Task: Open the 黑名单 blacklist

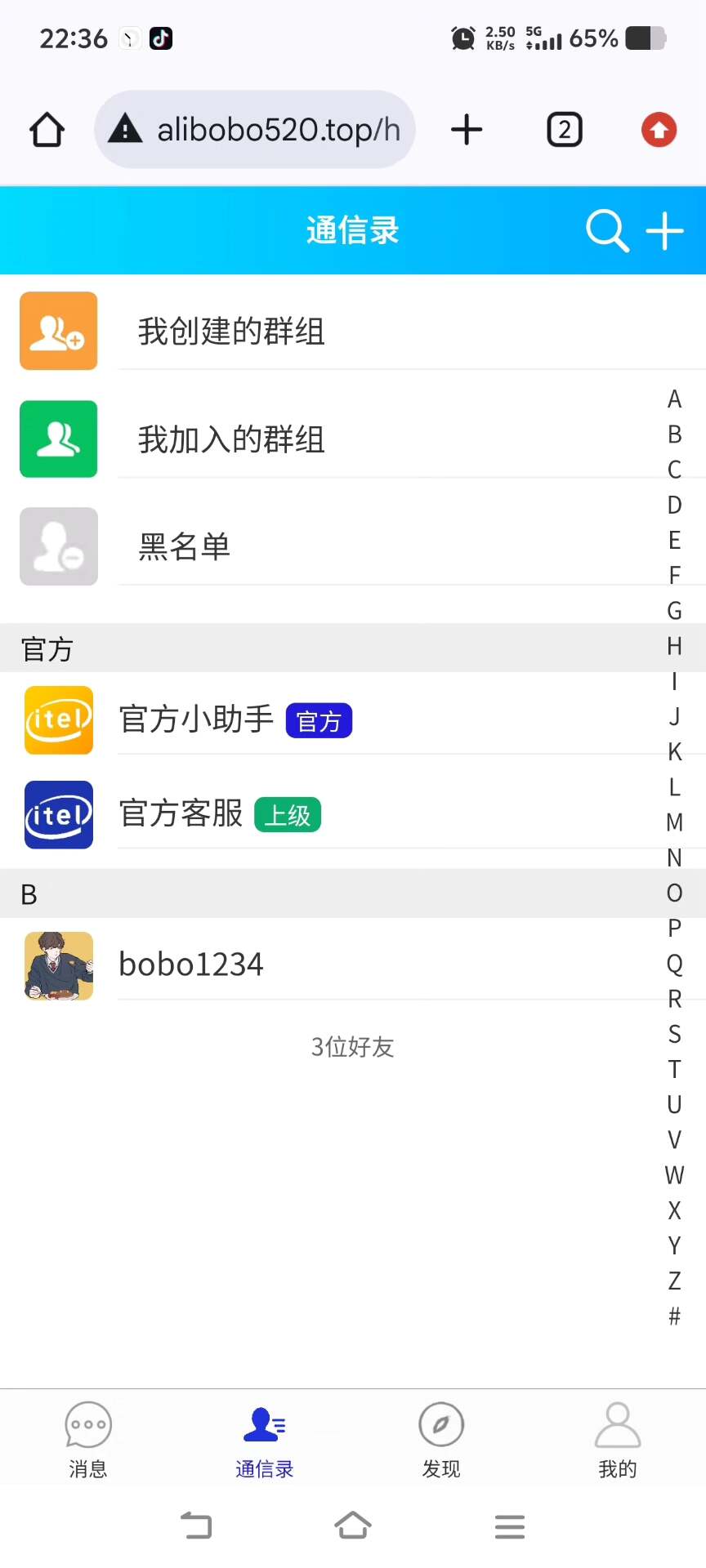Action: click(x=185, y=547)
